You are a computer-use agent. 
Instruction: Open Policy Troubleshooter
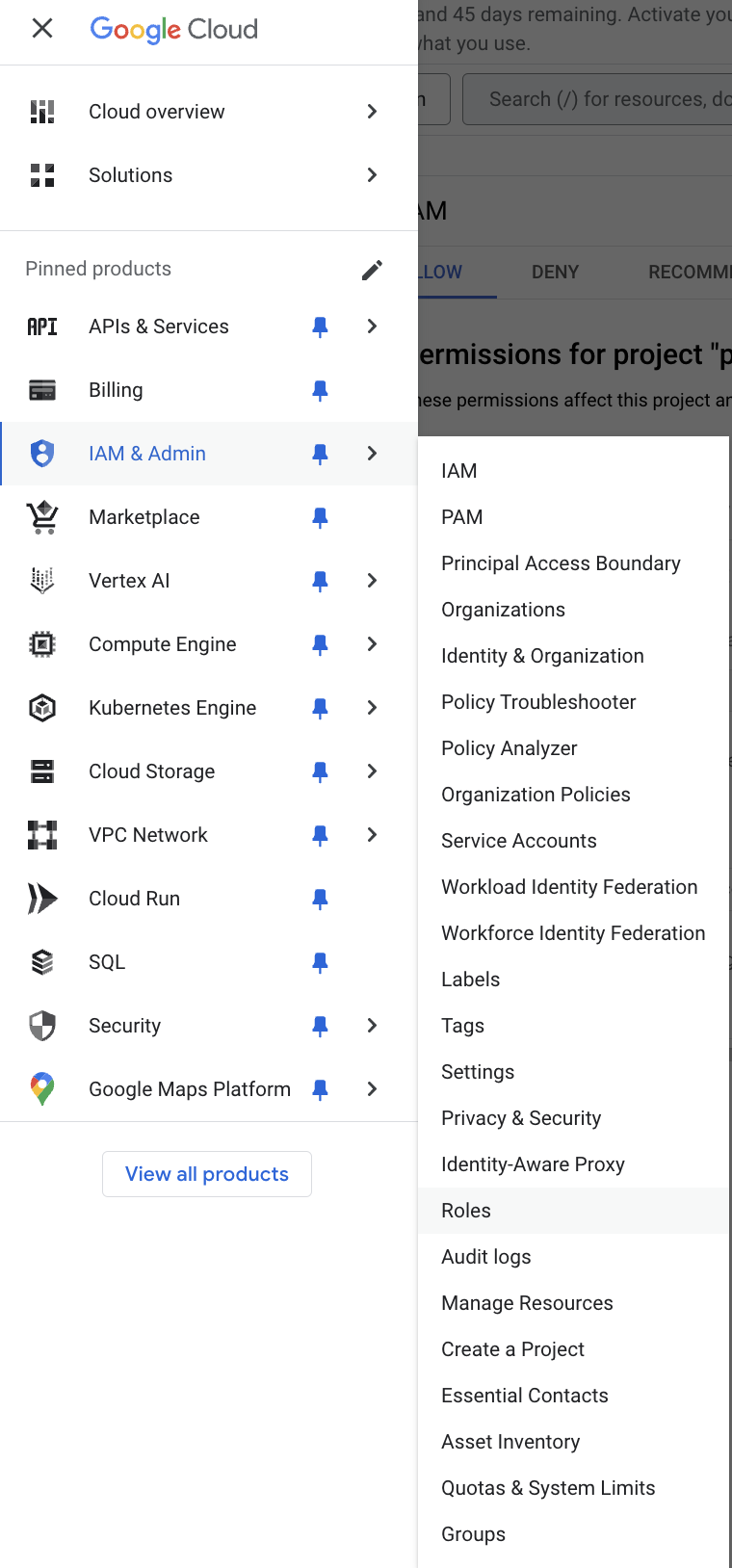[538, 702]
